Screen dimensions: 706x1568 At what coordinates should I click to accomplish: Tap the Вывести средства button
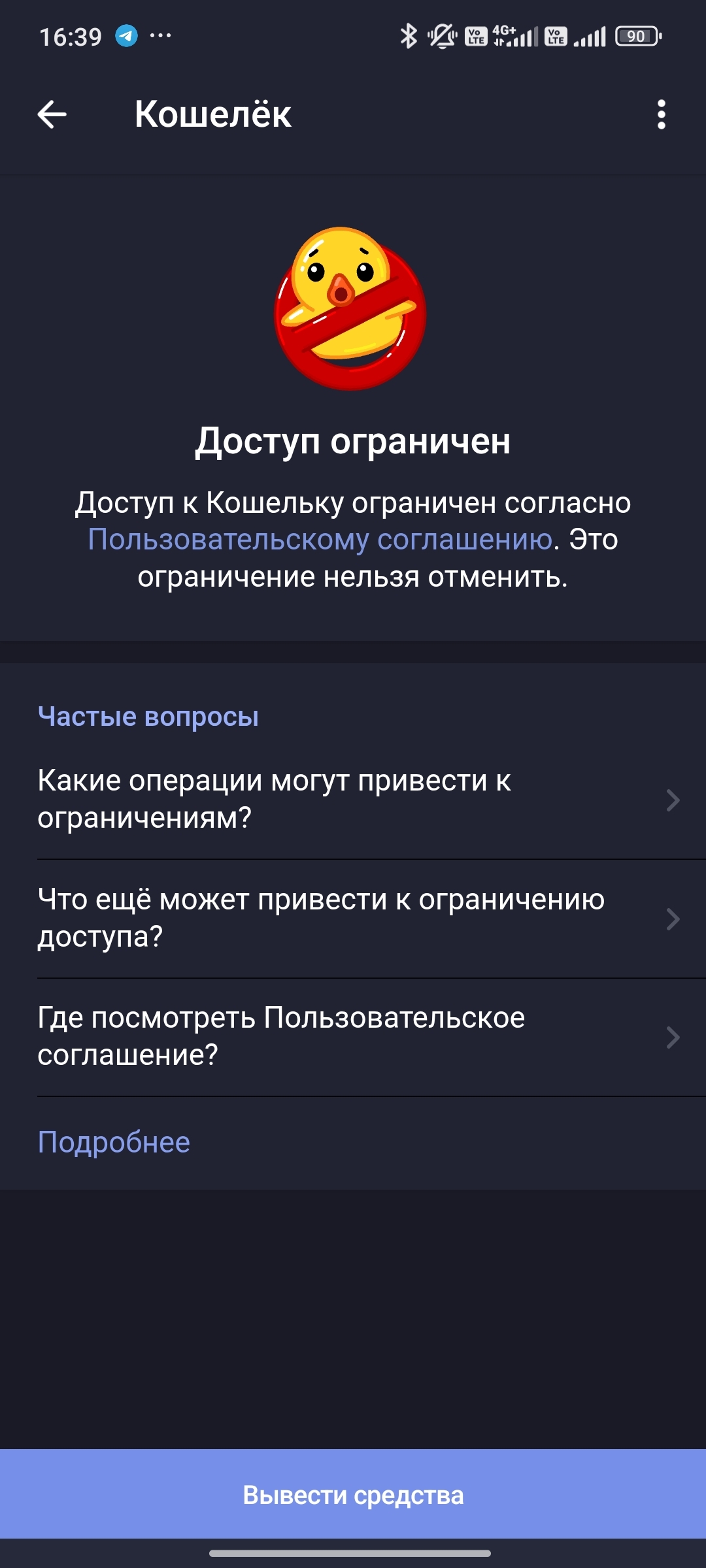pos(353,1495)
